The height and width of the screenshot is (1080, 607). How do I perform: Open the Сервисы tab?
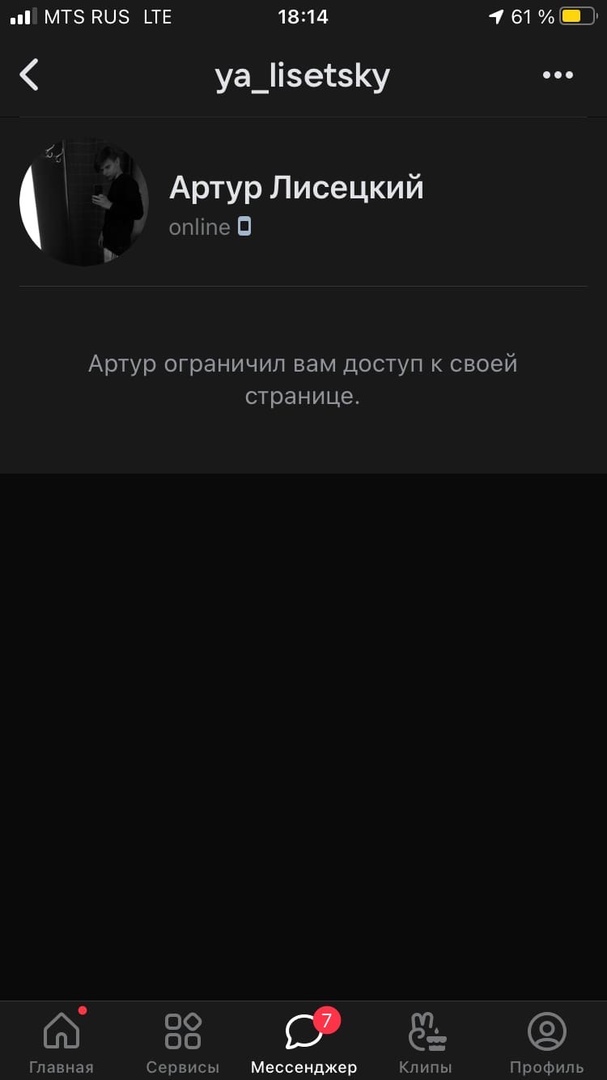coord(183,1040)
